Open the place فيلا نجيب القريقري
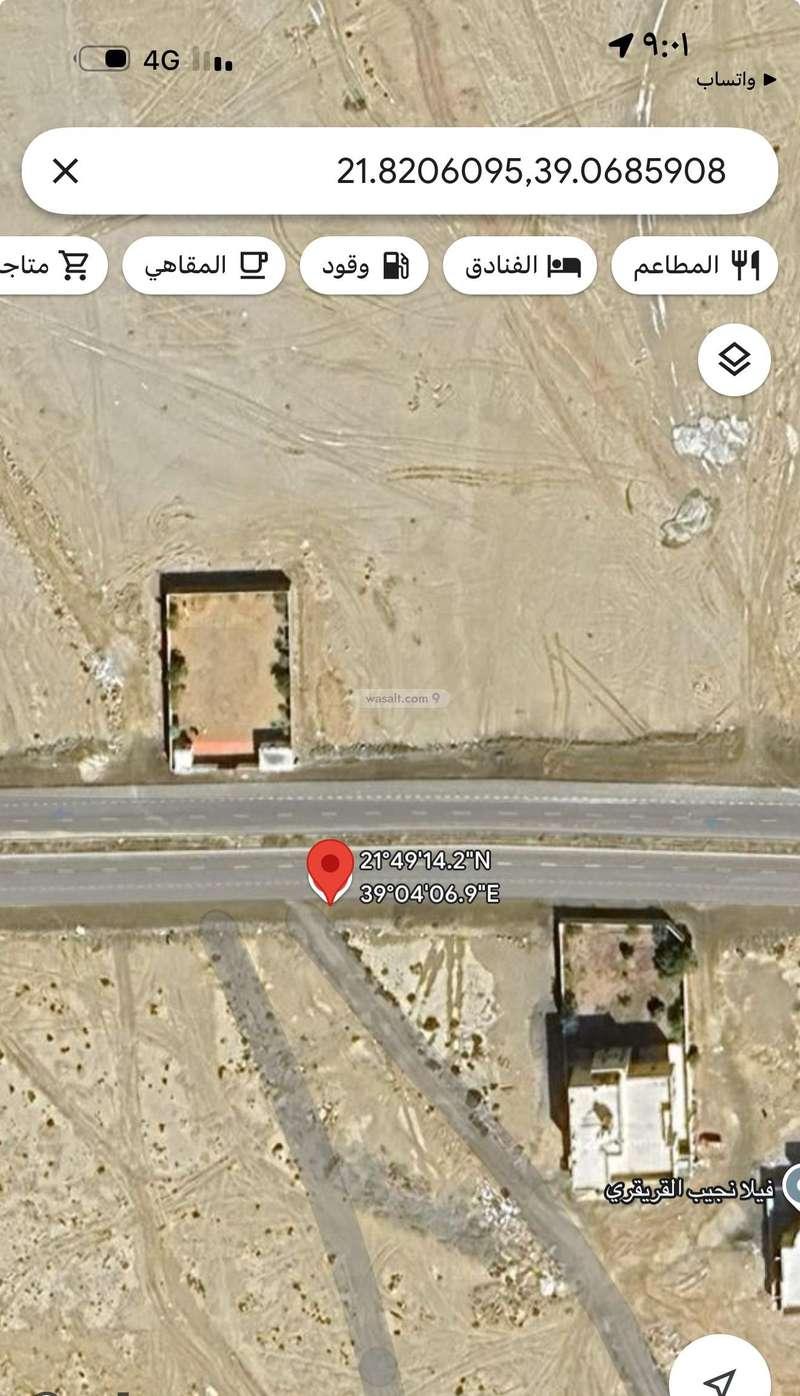Screen dimensions: 800x1396 tap(690, 1190)
